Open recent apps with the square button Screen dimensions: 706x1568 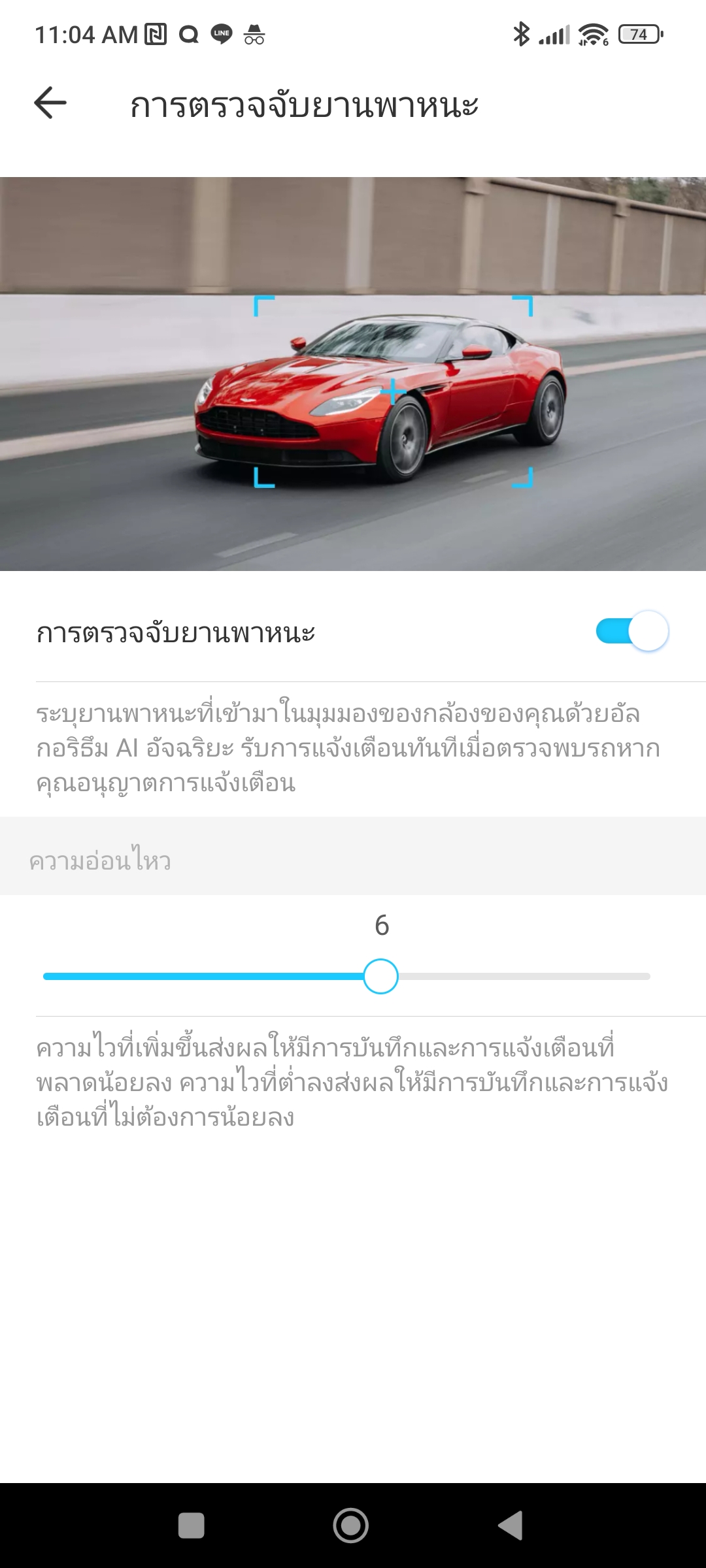coord(191,1526)
